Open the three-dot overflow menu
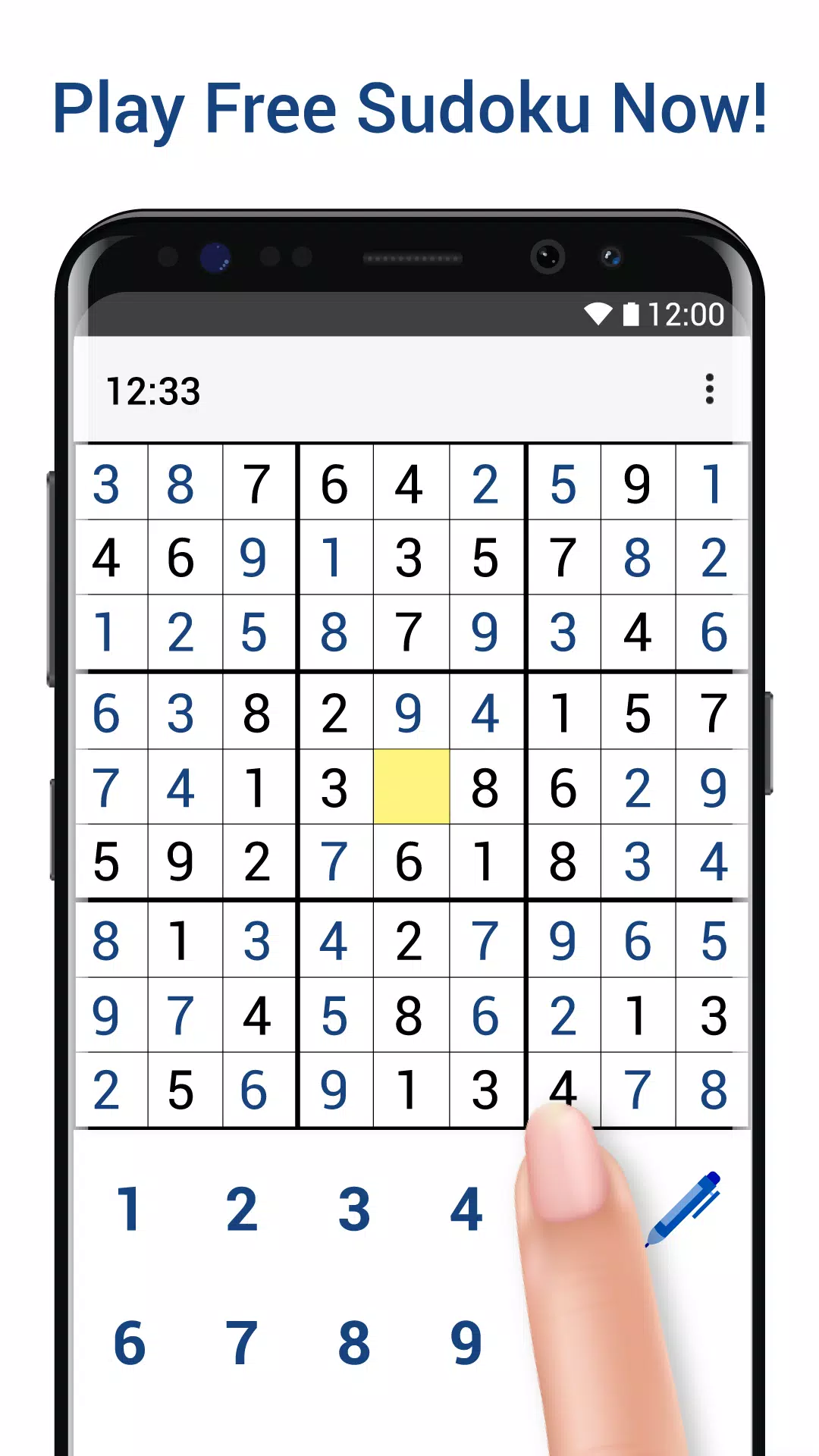 point(710,389)
